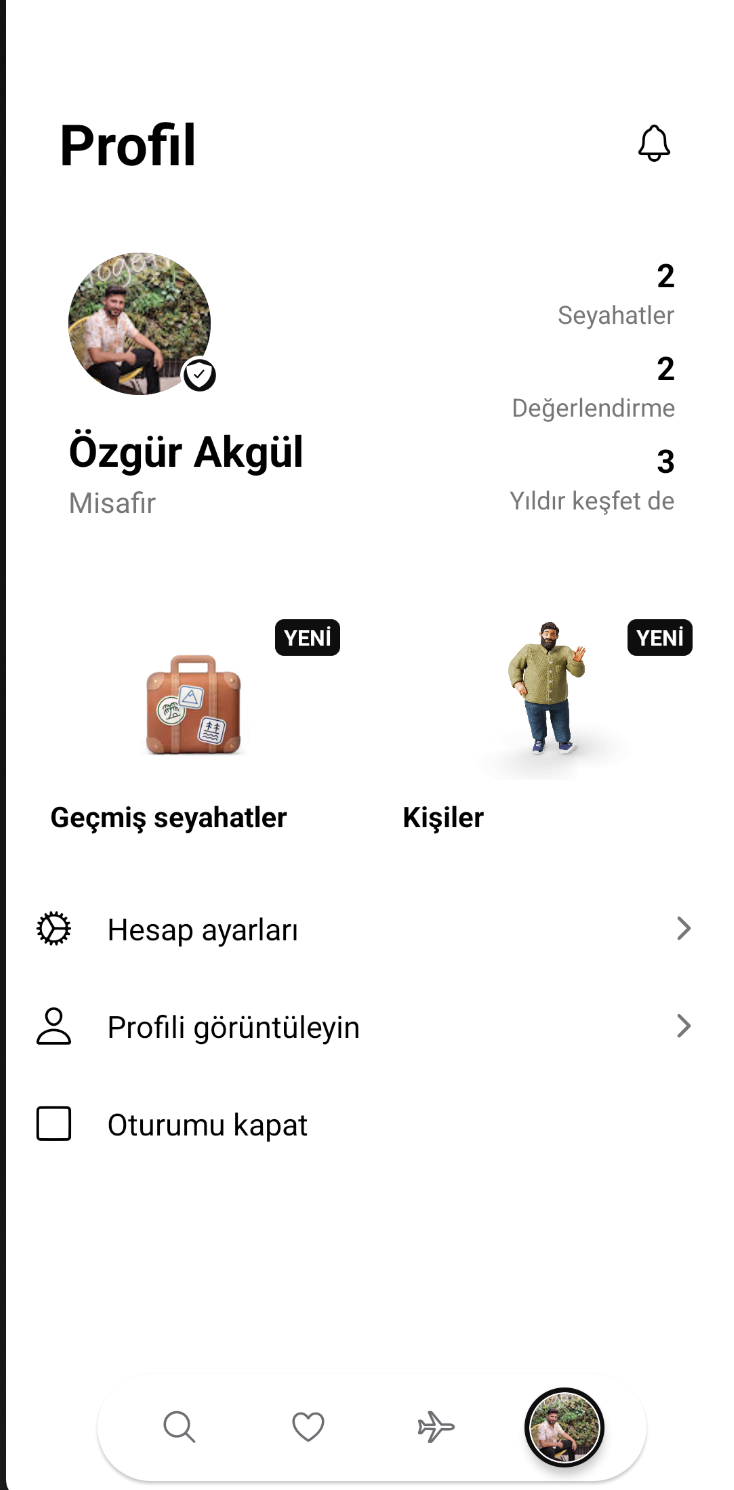Open trips via the airplane icon
734x1490 pixels.
435,1427
